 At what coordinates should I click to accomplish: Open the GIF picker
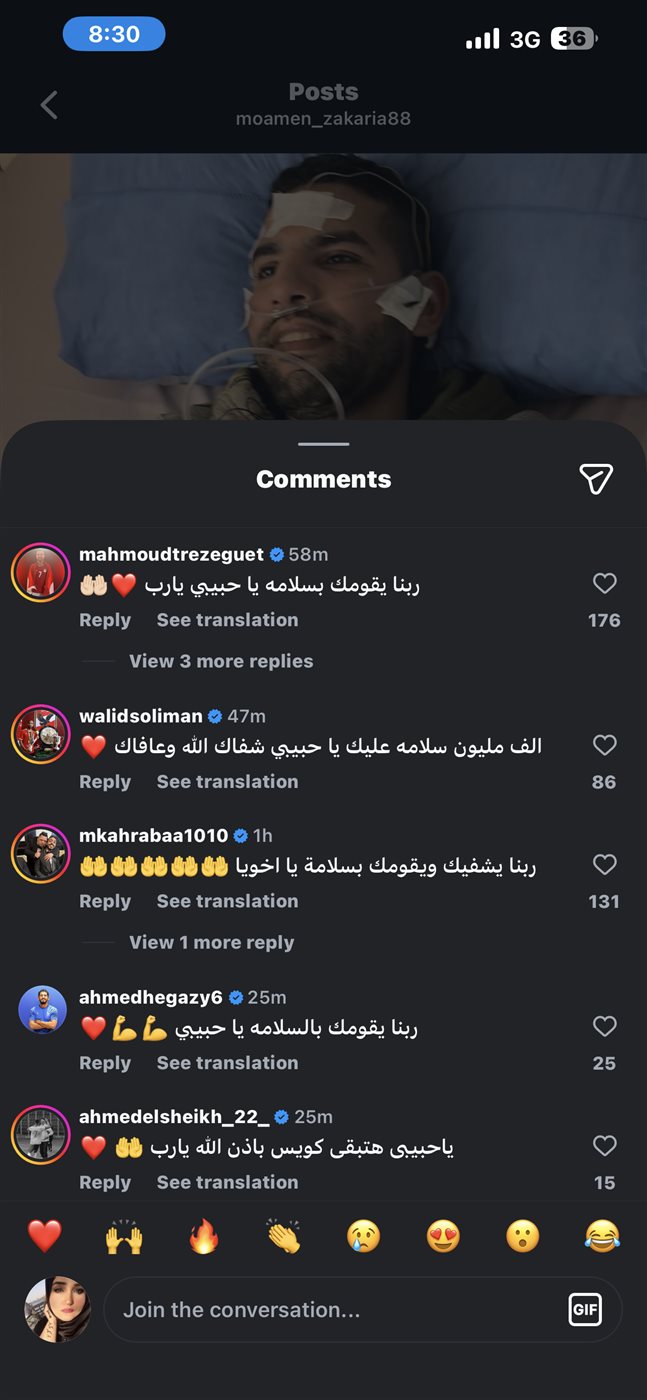[585, 1309]
